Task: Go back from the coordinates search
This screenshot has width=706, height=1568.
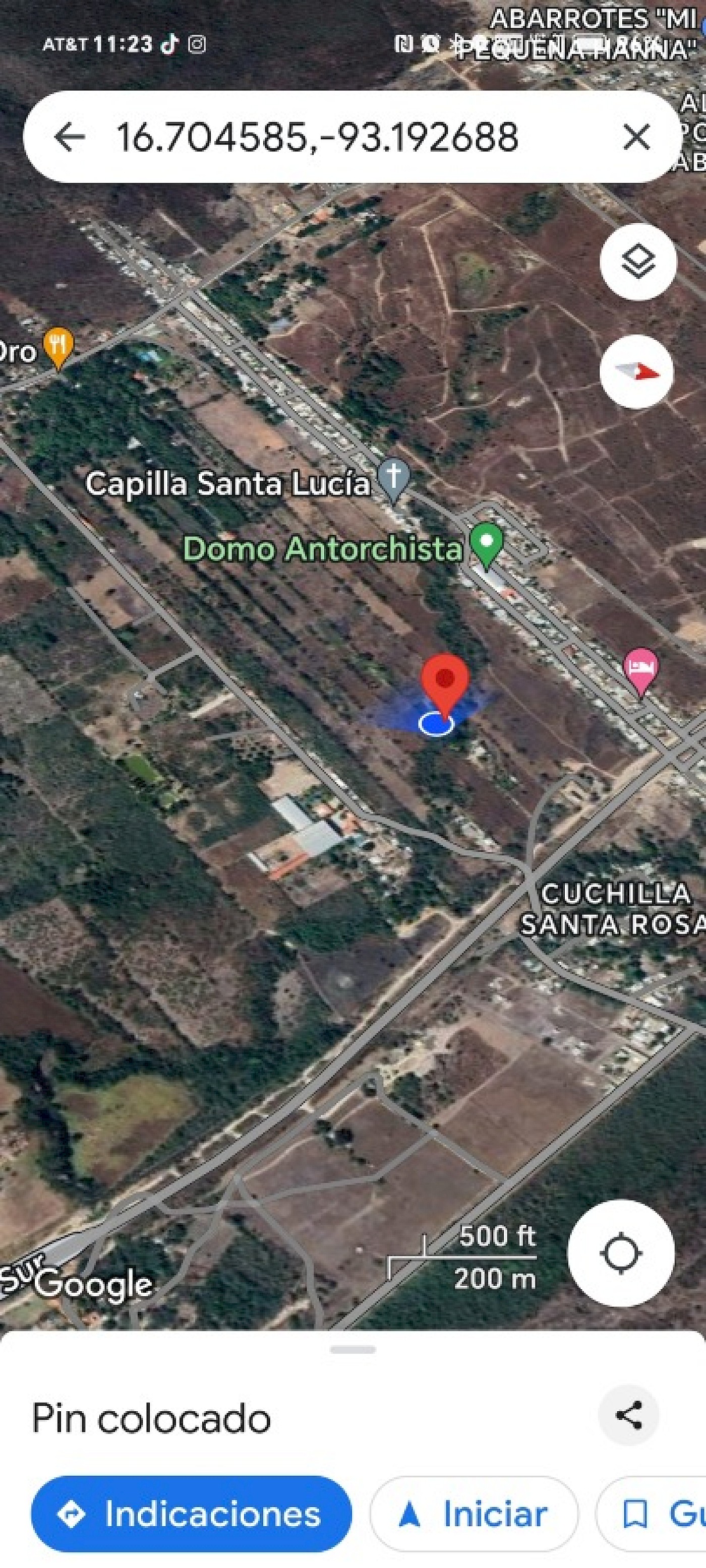Action: point(69,137)
